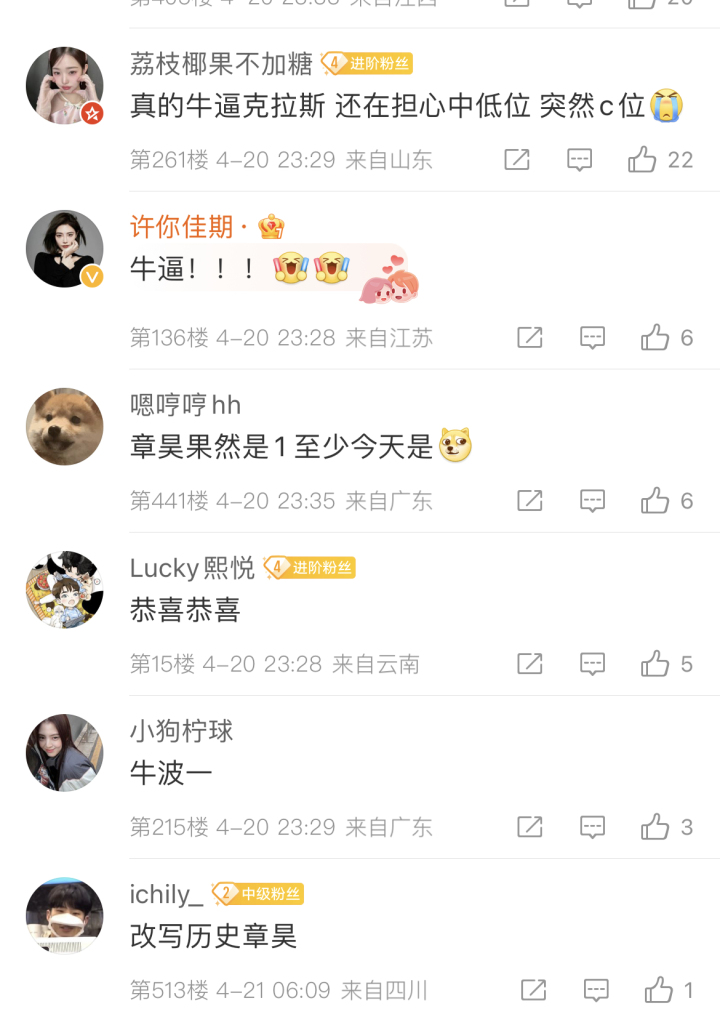This screenshot has width=720, height=1017.
Task: Visit ichily_'s profile via username
Action: (x=166, y=894)
